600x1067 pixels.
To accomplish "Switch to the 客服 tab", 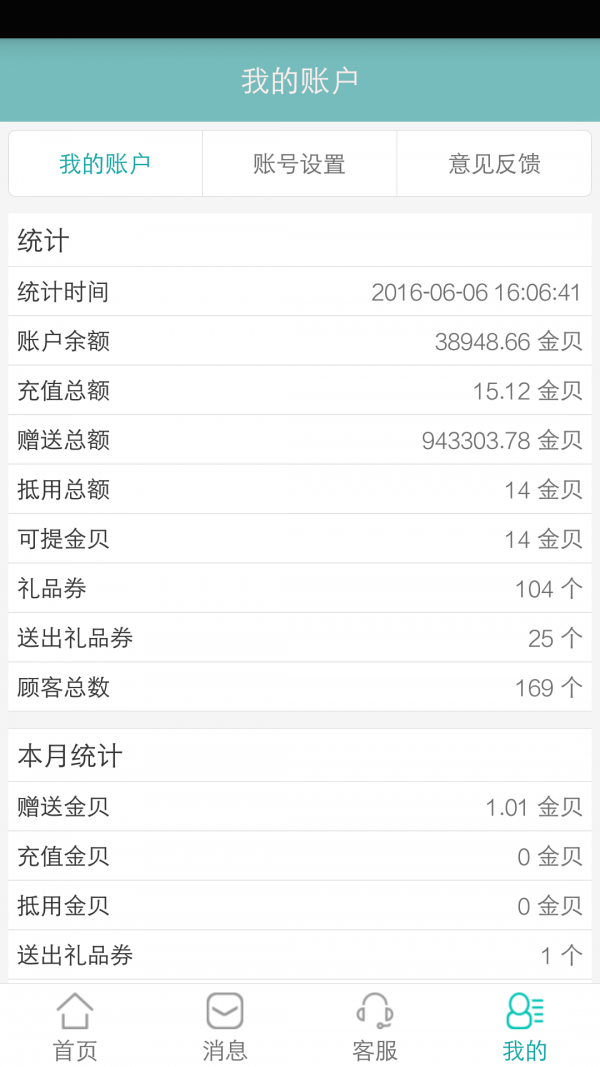I will pos(375,1027).
